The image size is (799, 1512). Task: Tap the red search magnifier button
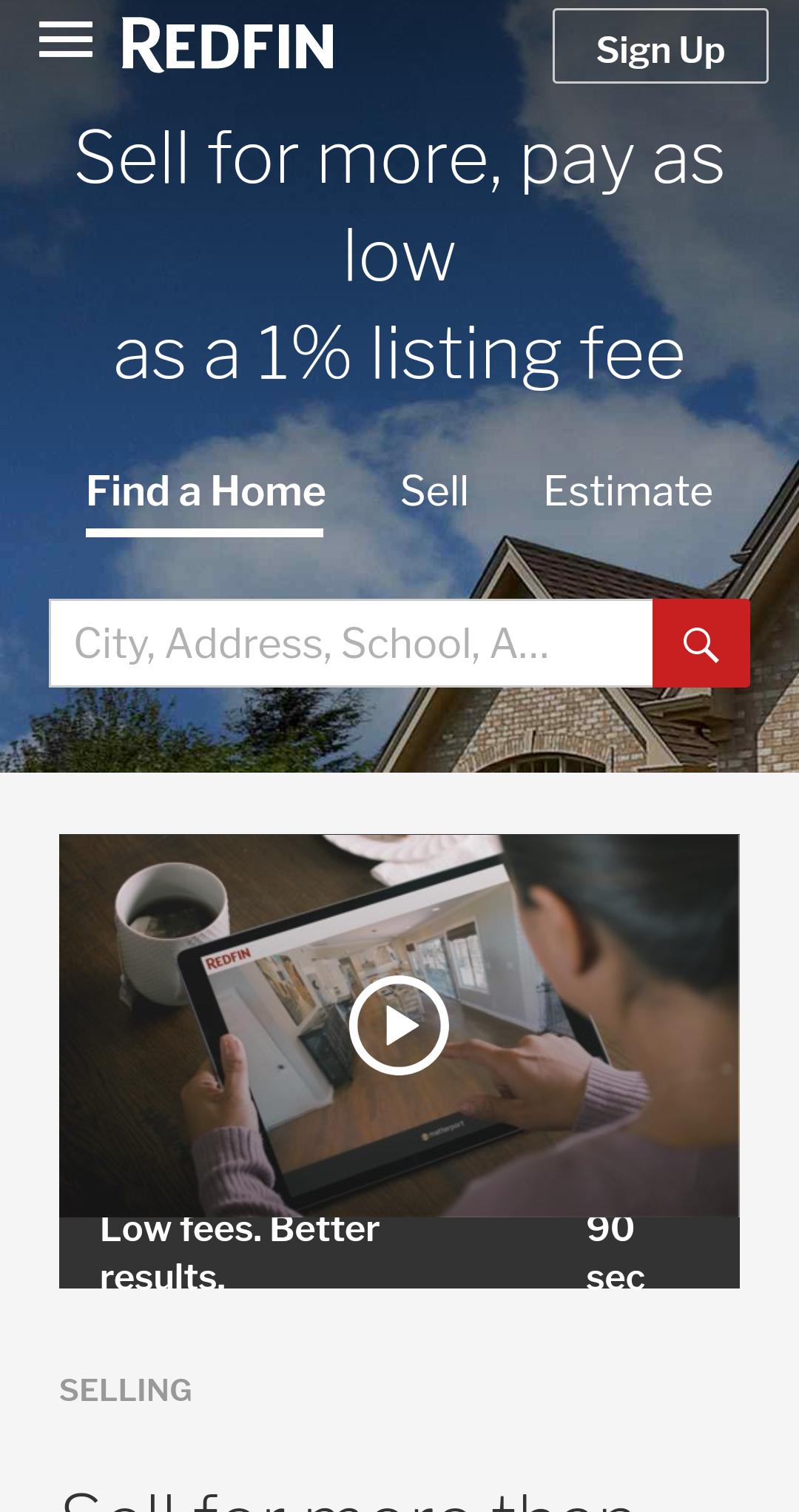point(701,644)
